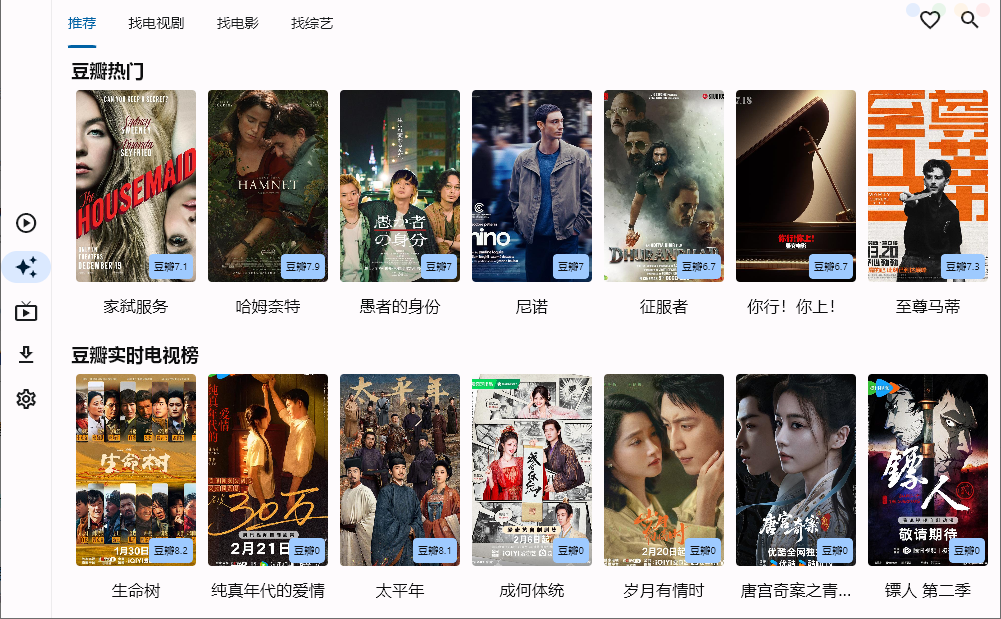Open the TV series 生命树
The width and height of the screenshot is (1001, 619).
(136, 470)
